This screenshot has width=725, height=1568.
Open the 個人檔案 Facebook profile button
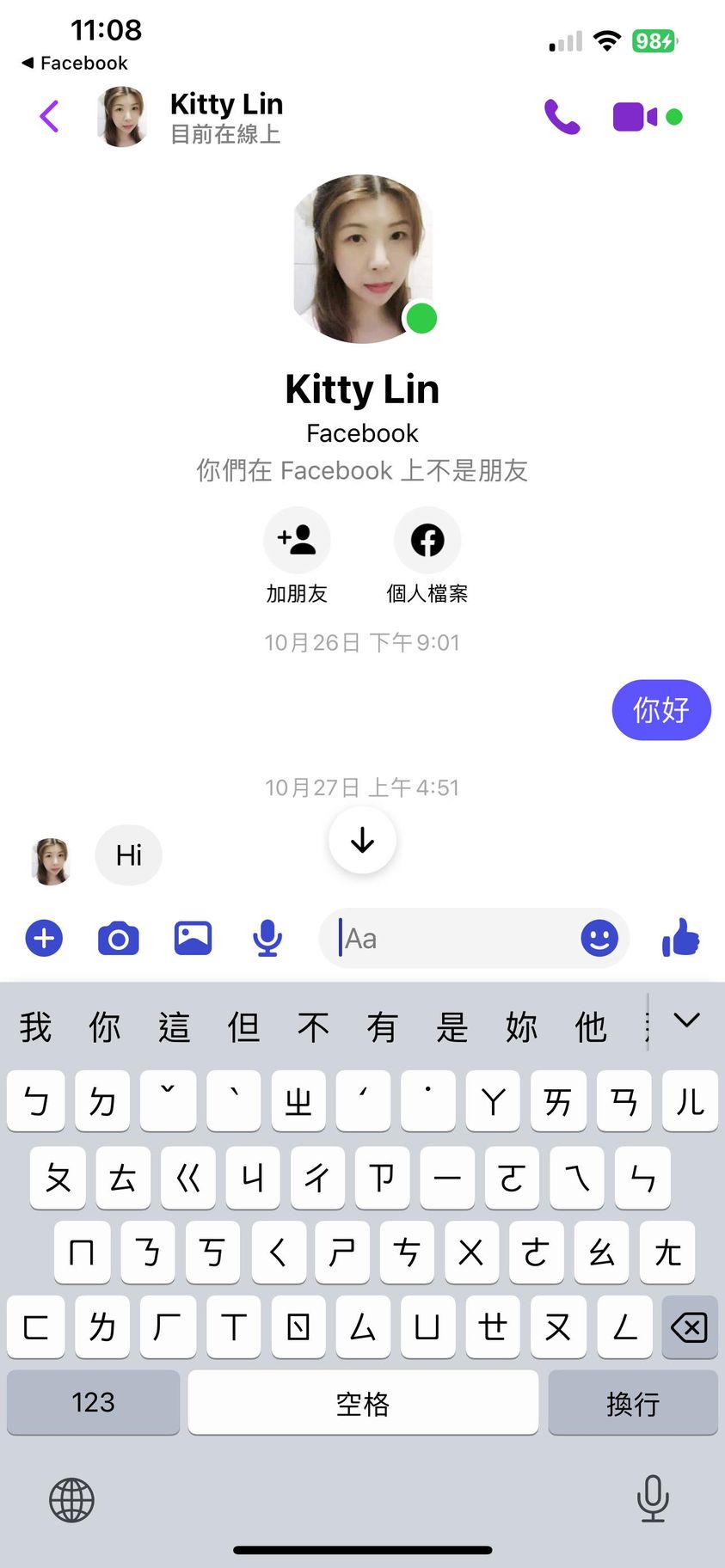(427, 540)
